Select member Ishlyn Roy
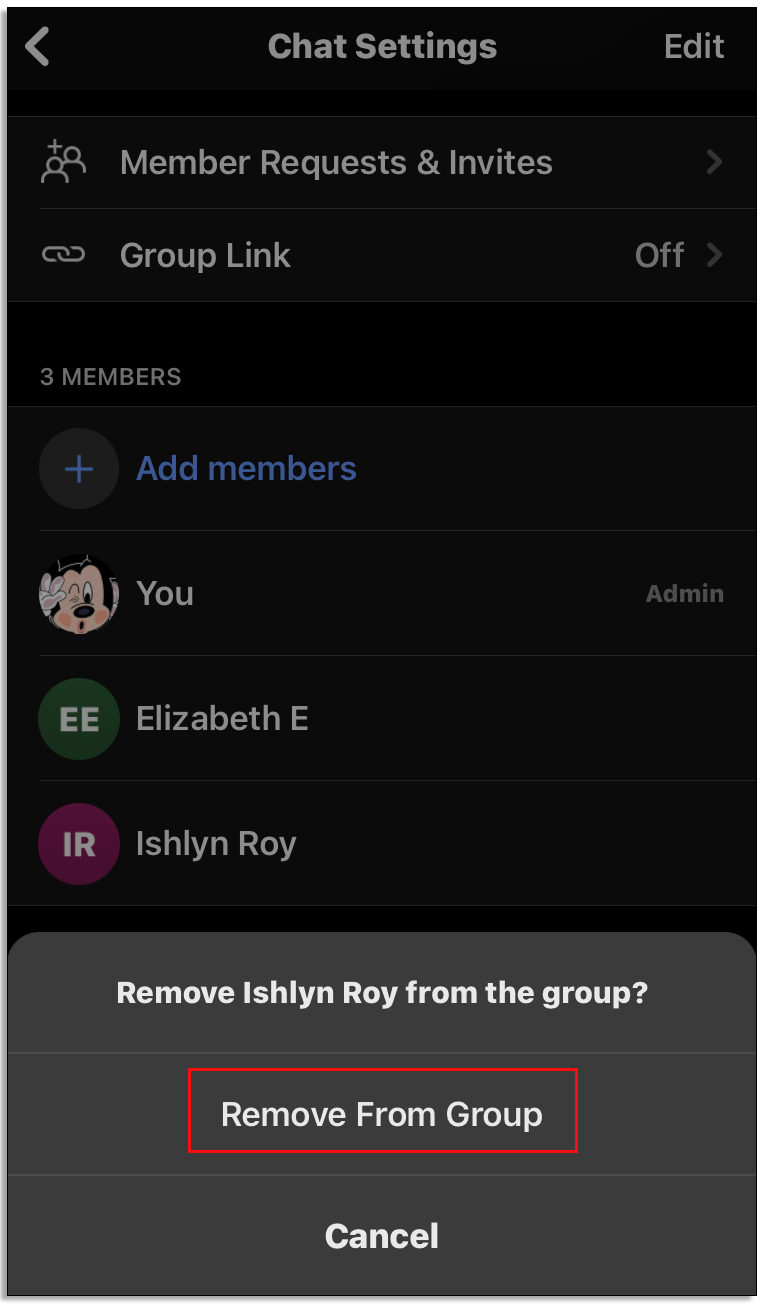 (216, 843)
